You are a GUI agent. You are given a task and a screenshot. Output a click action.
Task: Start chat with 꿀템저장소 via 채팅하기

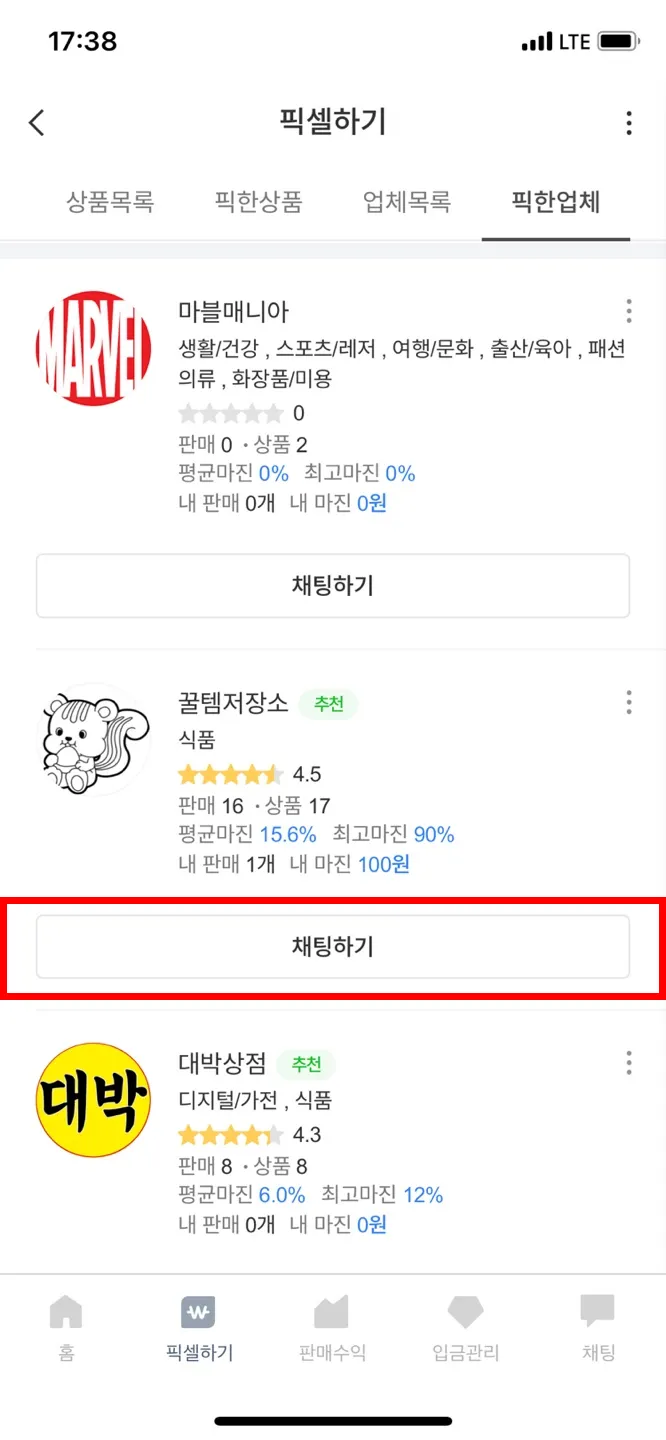(x=332, y=946)
